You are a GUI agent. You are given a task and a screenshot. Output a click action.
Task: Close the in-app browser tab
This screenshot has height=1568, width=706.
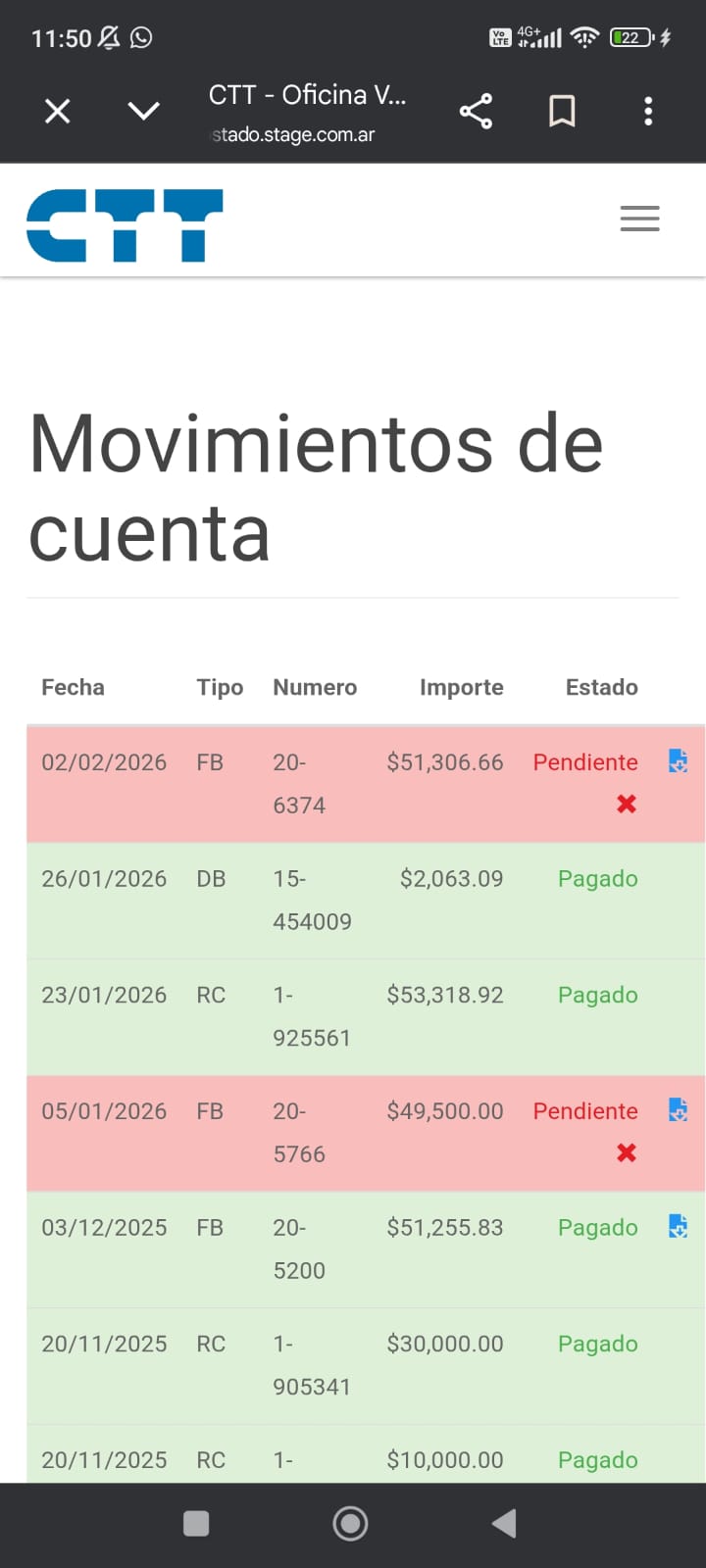[x=58, y=112]
